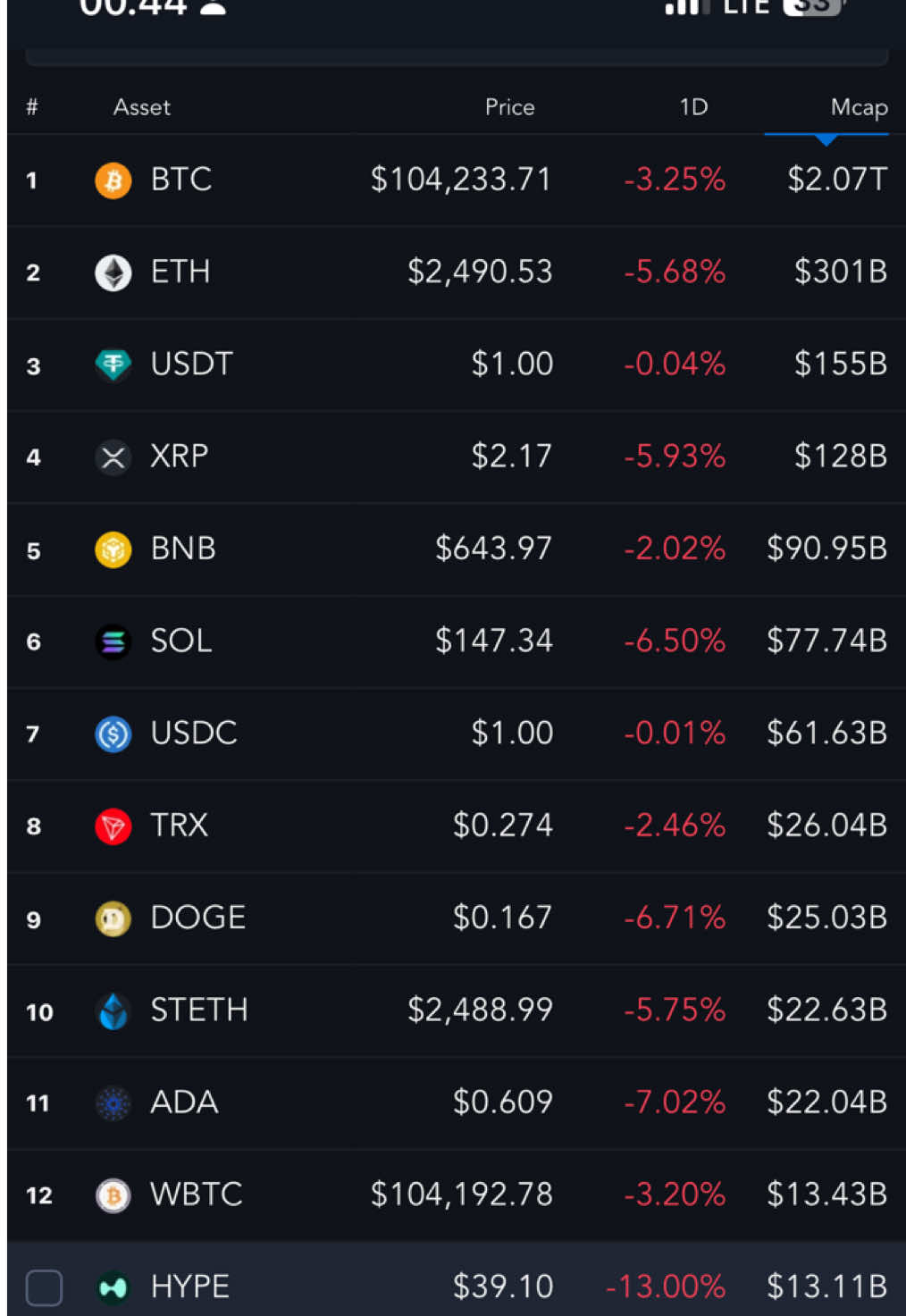The width and height of the screenshot is (906, 1316).
Task: Select the XRP logo icon
Action: [113, 457]
